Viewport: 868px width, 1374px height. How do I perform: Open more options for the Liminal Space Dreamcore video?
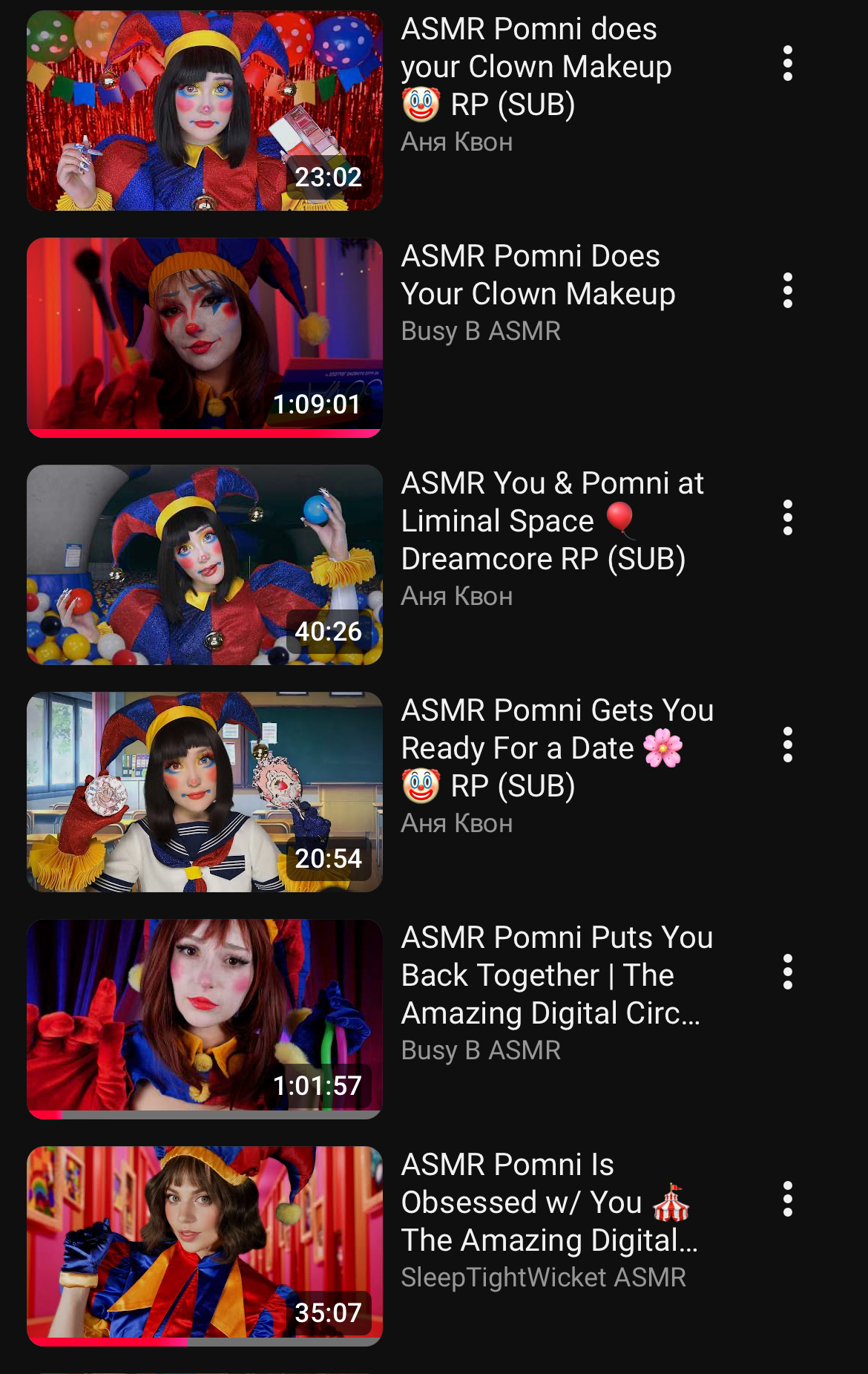[x=788, y=518]
